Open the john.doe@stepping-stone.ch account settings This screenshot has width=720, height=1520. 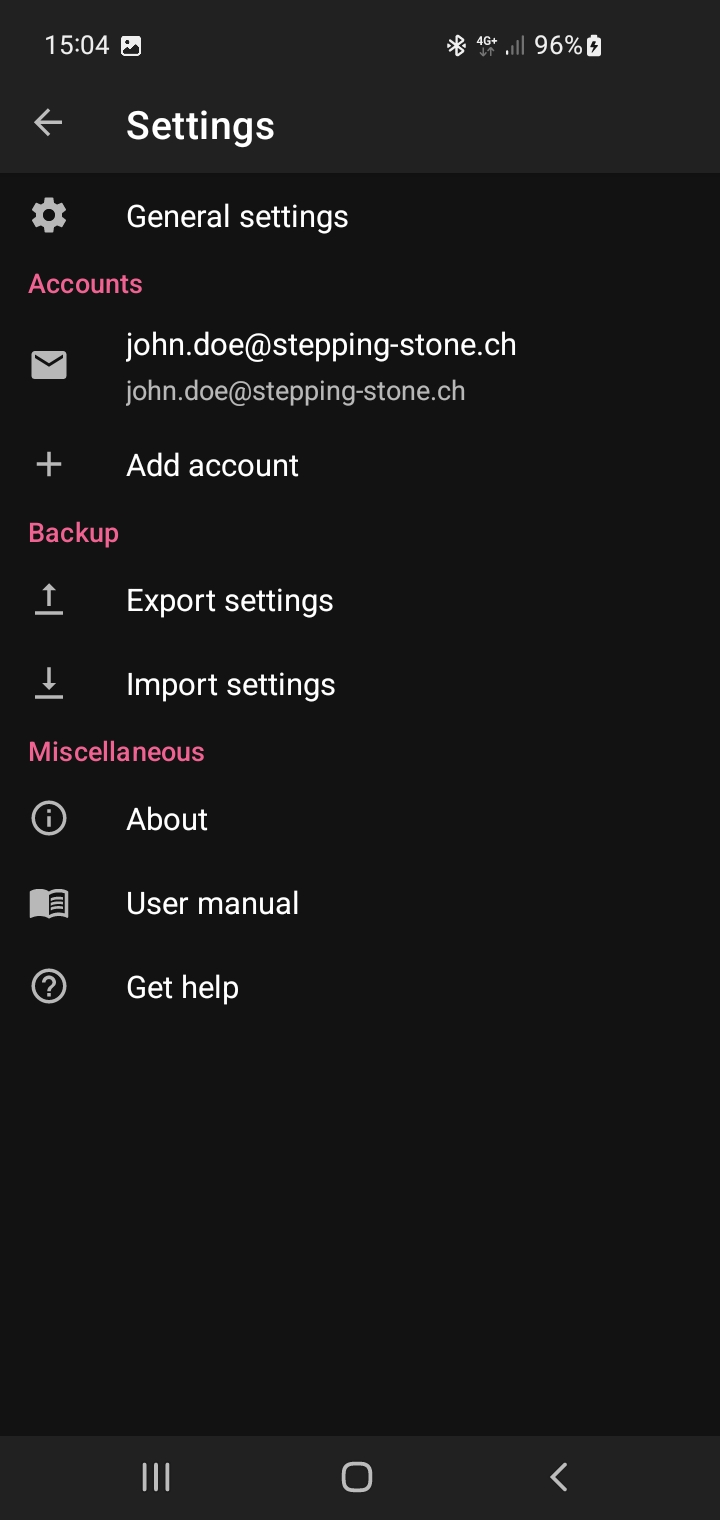click(x=320, y=366)
